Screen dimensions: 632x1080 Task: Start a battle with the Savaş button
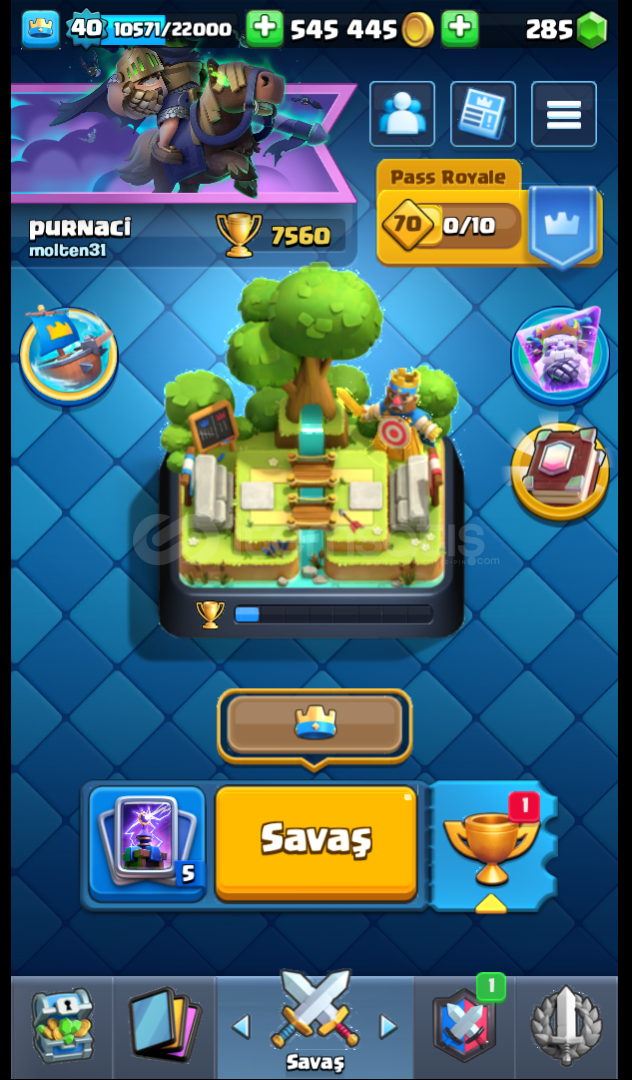[315, 842]
